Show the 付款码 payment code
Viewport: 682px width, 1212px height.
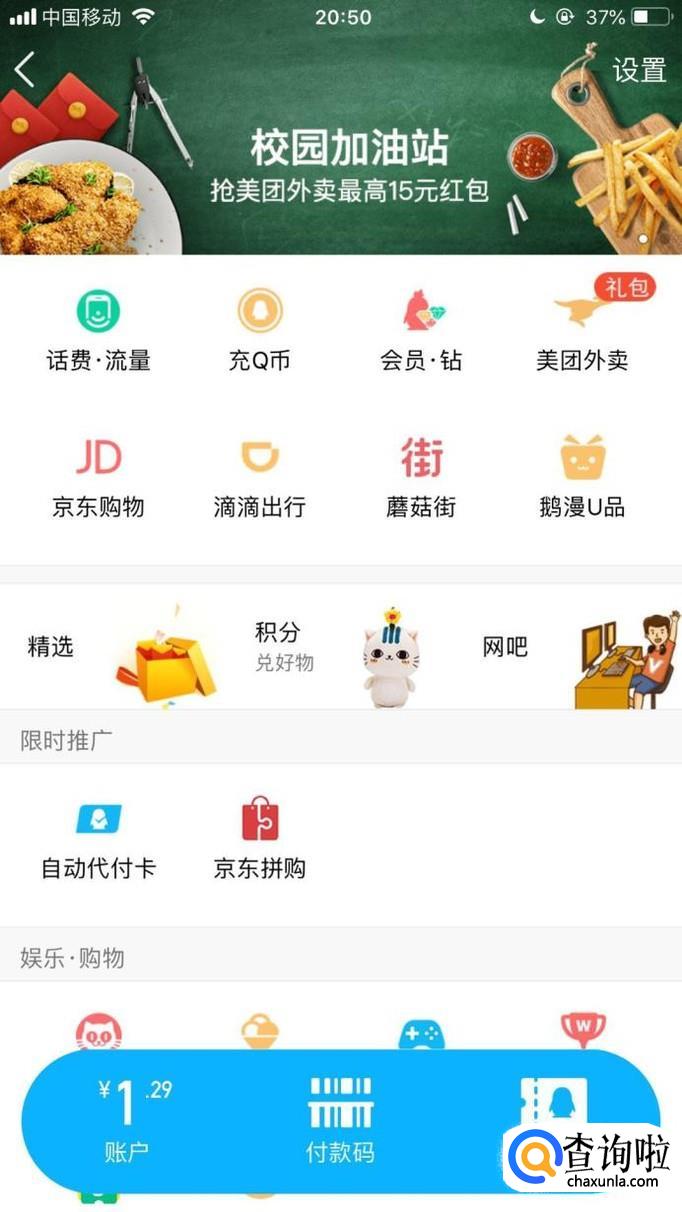click(x=340, y=1120)
